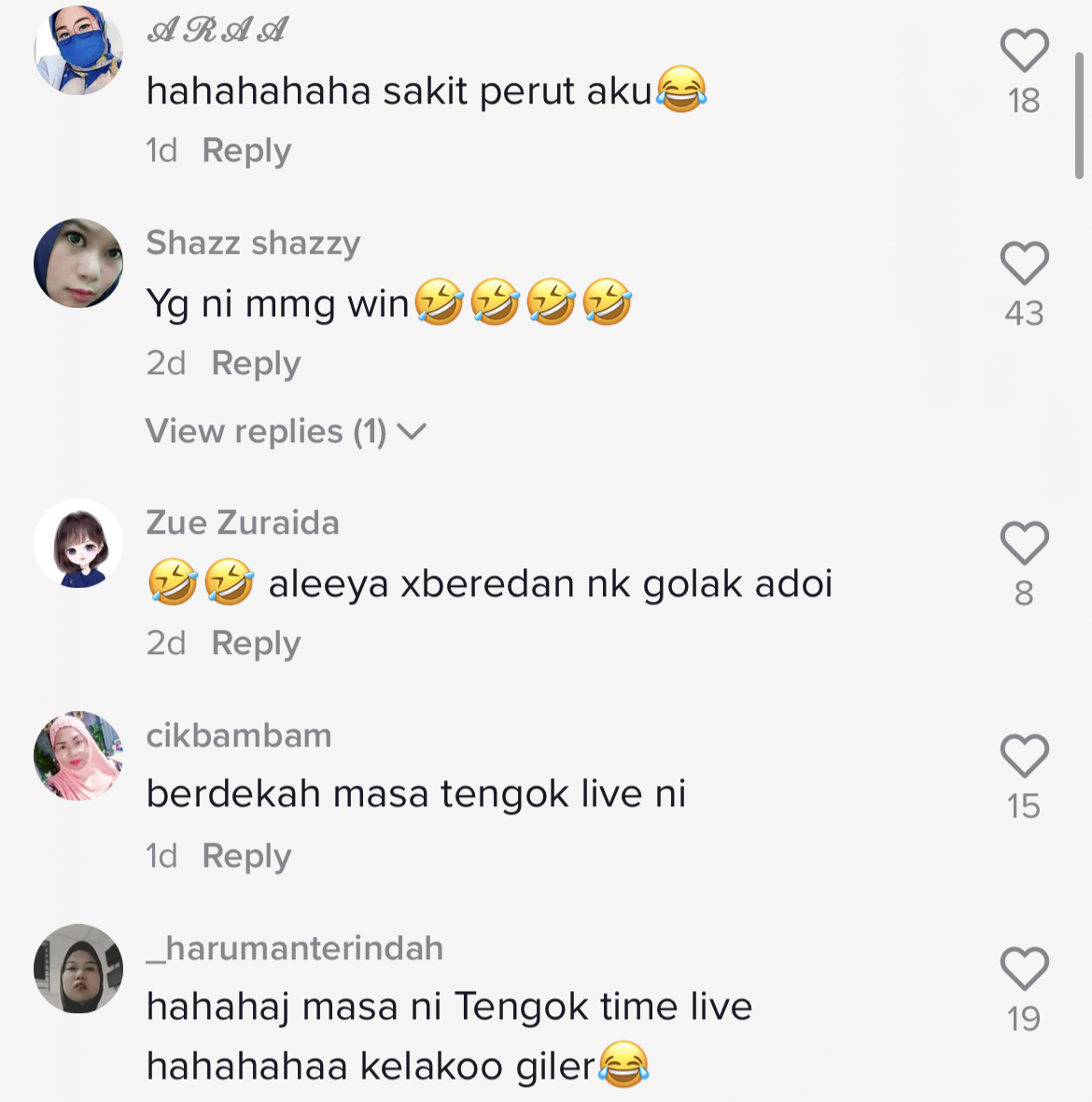
Task: Open the cikbambam username
Action: tap(239, 735)
